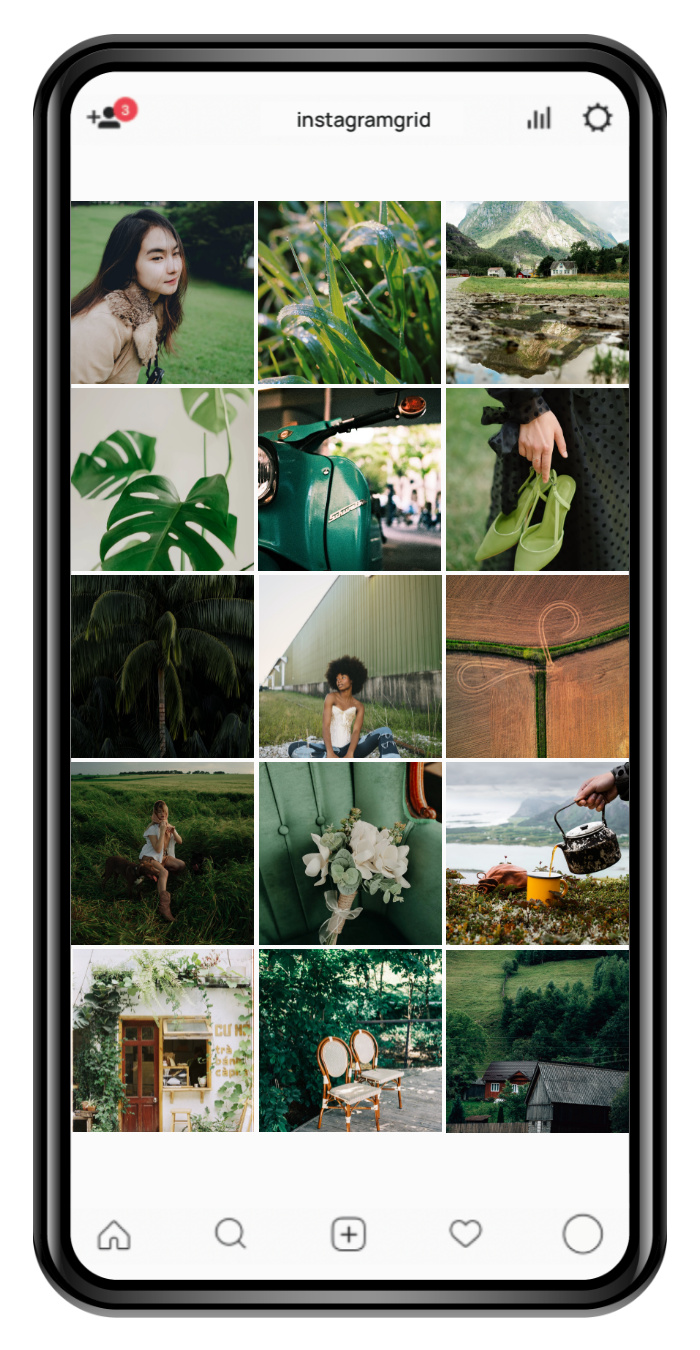Screen dimensions: 700x1350
Task: View the café with red door photo
Action: (x=162, y=1040)
